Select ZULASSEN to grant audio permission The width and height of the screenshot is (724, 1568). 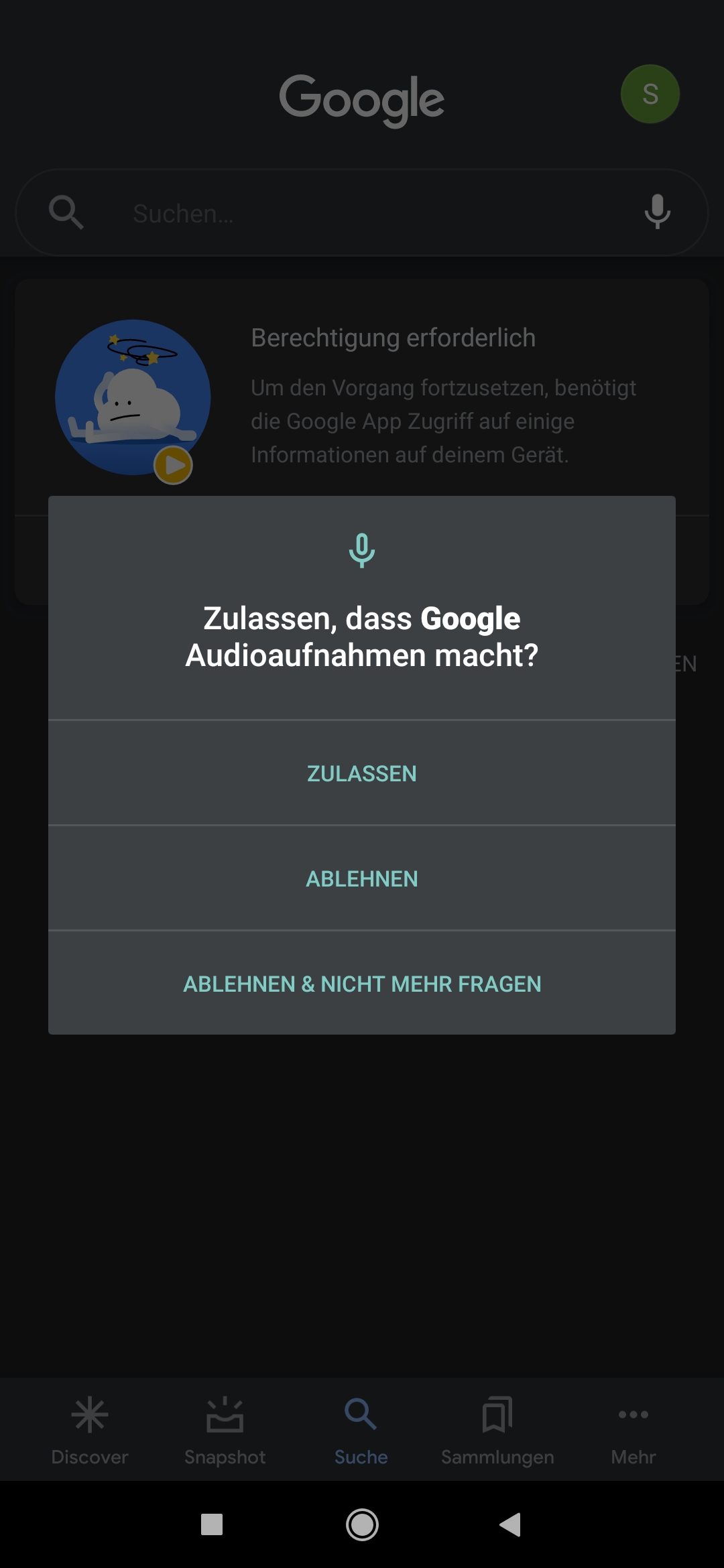[362, 773]
